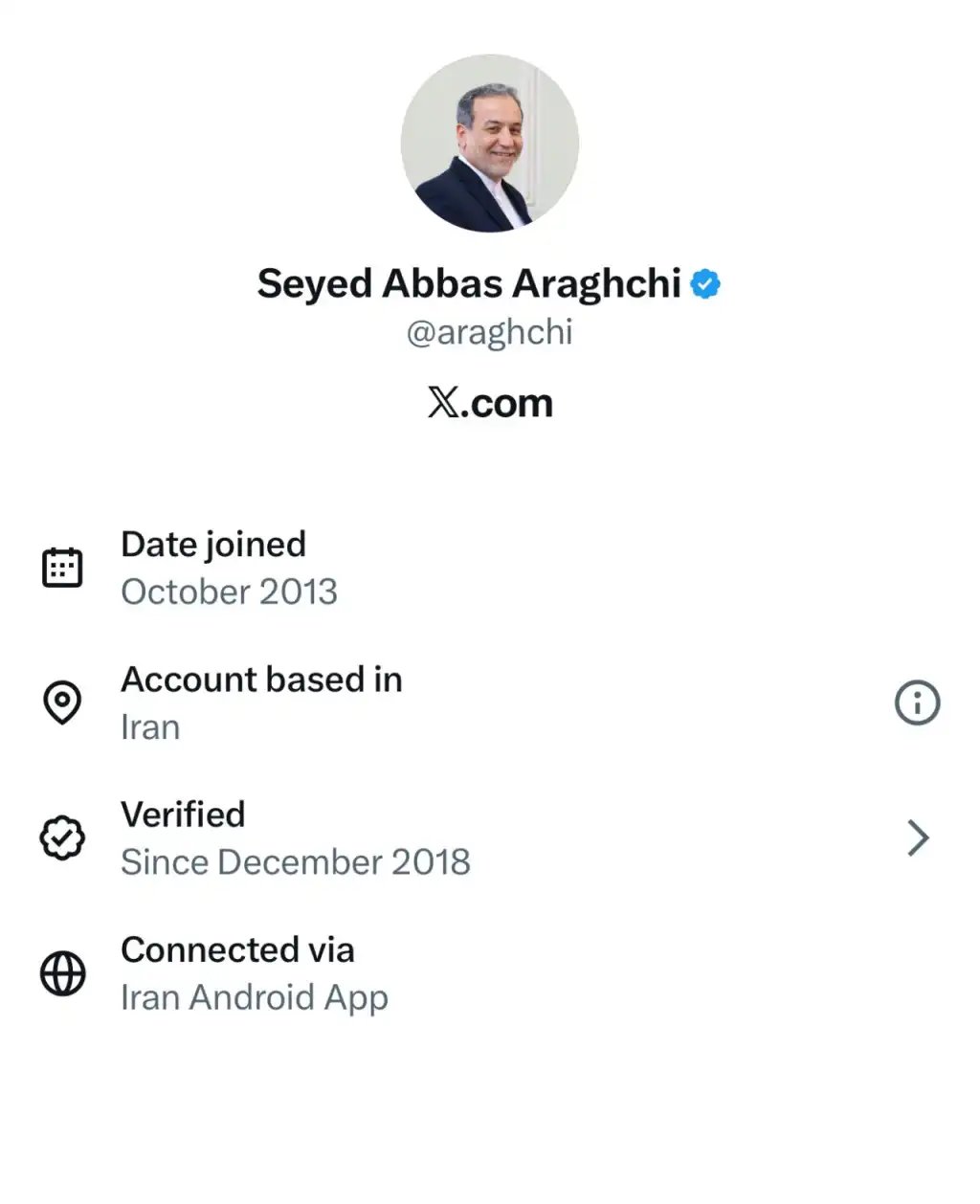
Task: Select October 2013 joined date text
Action: [228, 591]
